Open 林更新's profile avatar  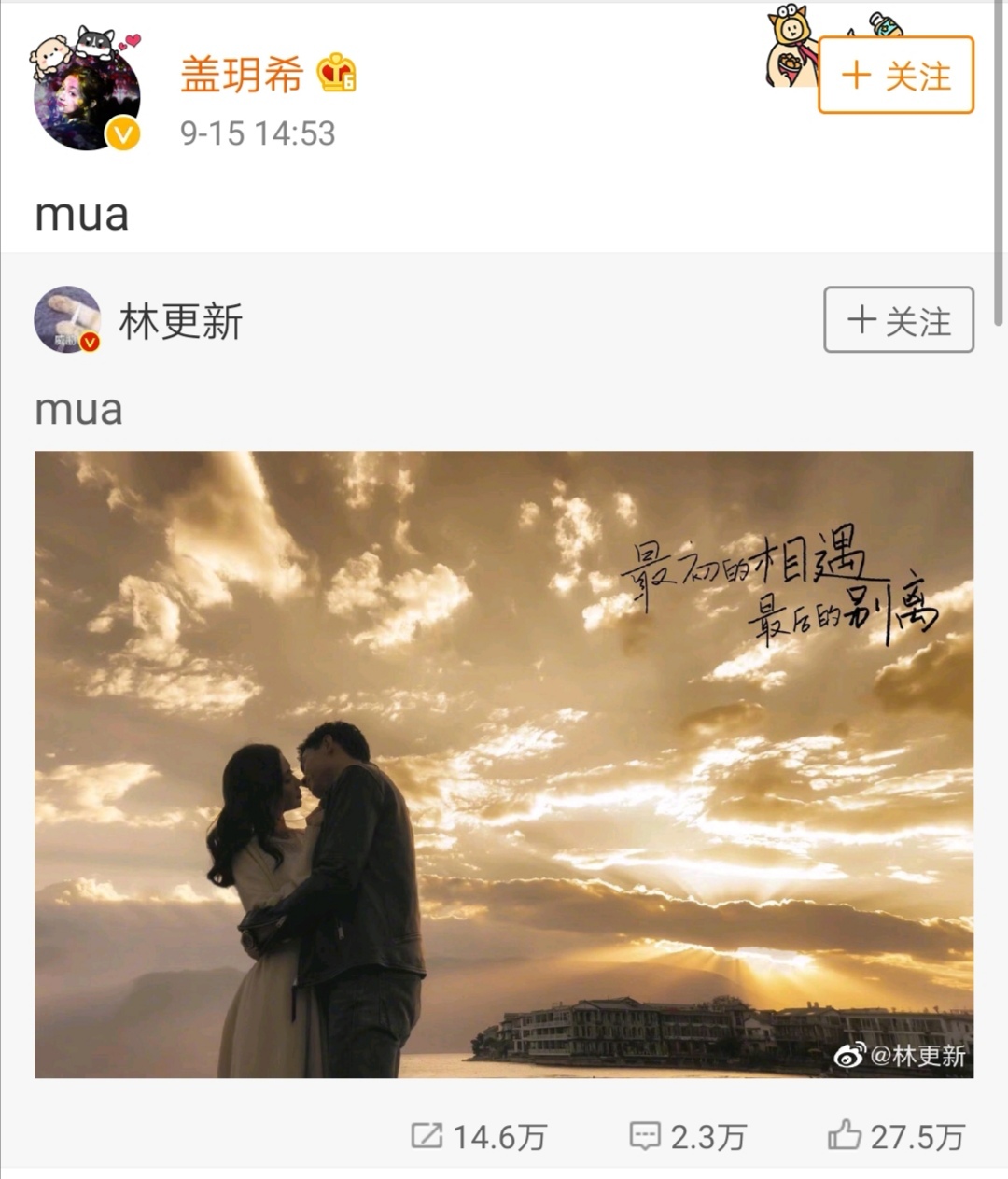tap(67, 320)
